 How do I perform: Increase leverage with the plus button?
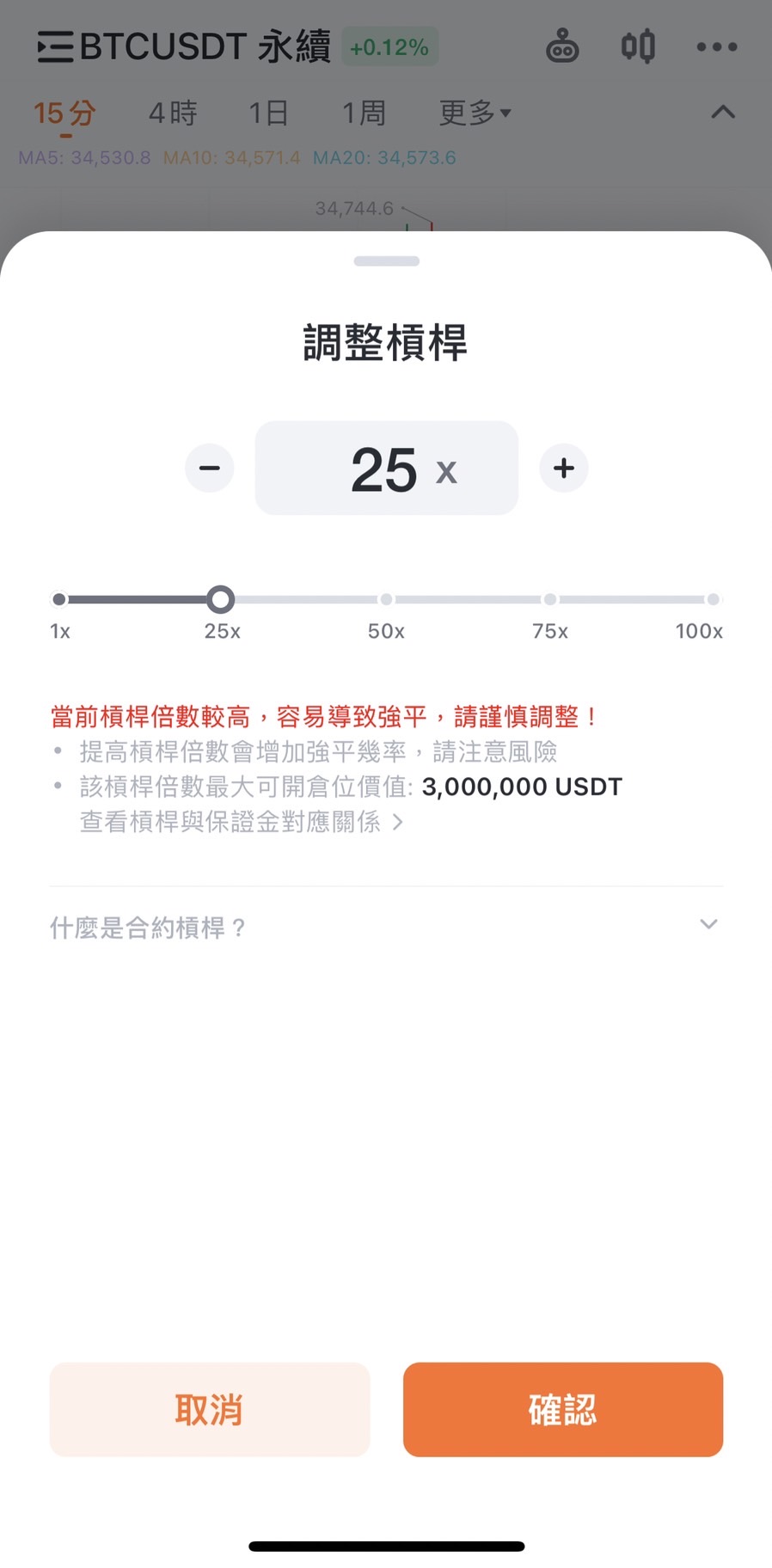point(564,469)
